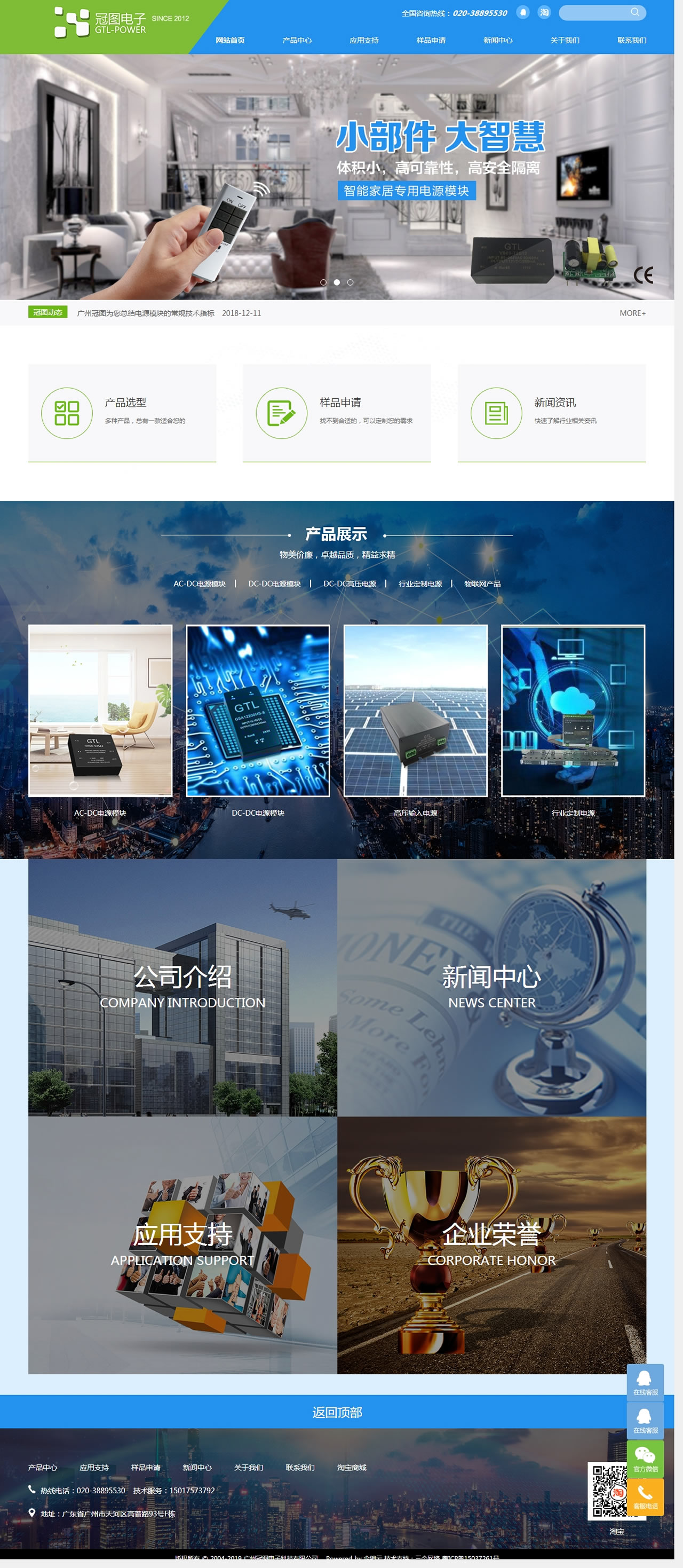Screen dimensions: 683x1568
Task: Open 淘宝商城 link in footer
Action: [352, 1468]
